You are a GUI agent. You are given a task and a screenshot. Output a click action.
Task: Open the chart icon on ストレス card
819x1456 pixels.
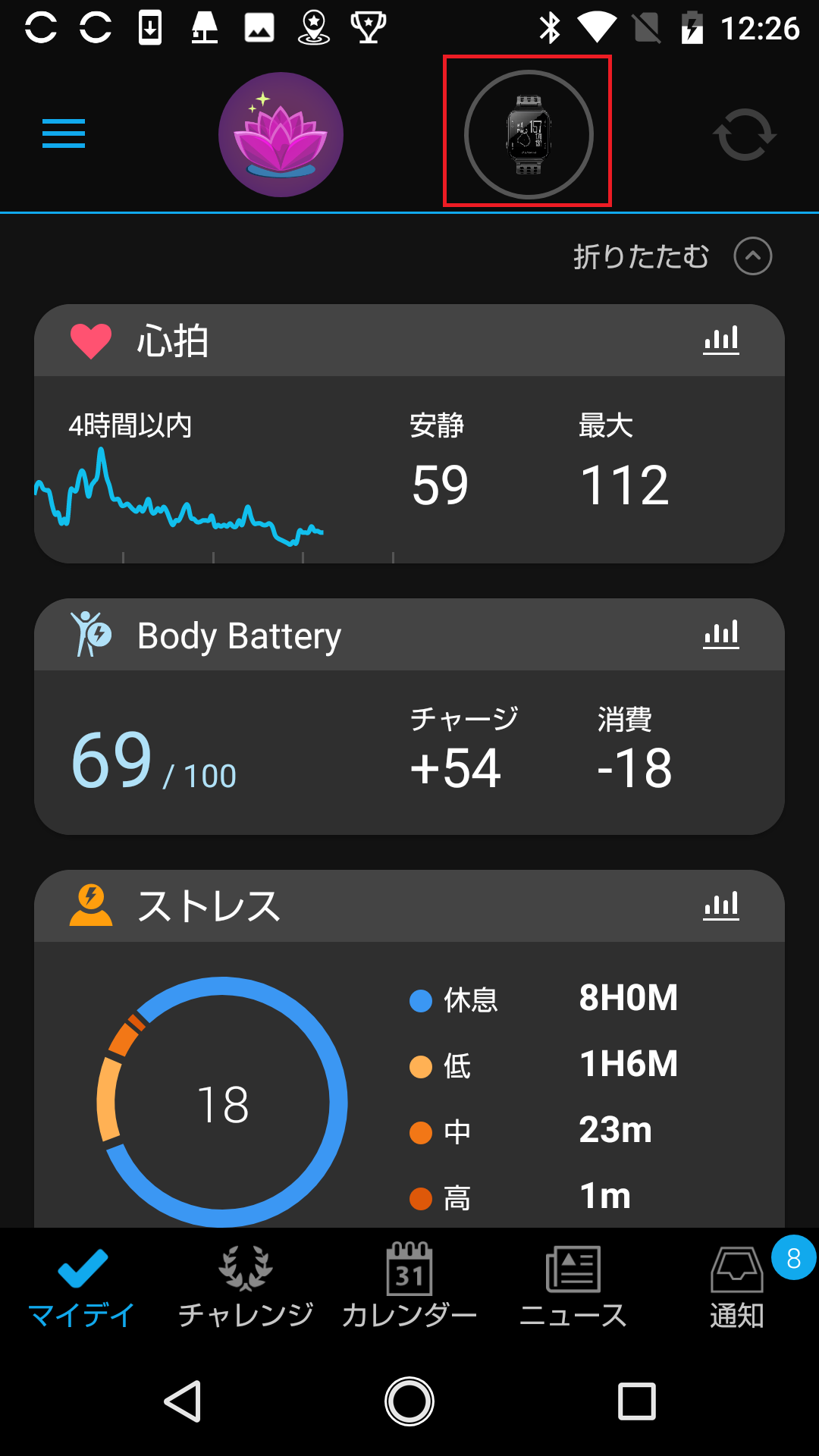pyautogui.click(x=721, y=905)
